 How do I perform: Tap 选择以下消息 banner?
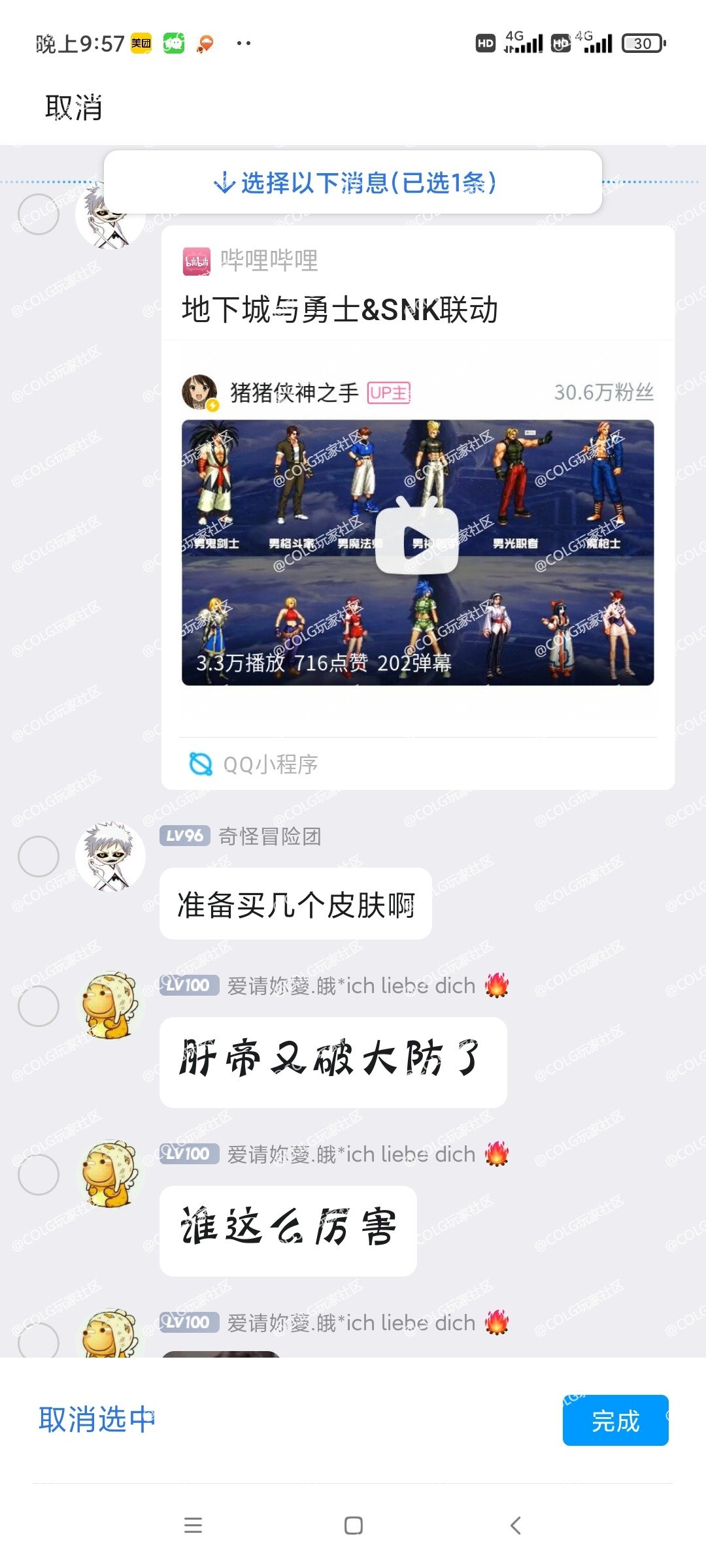point(353,183)
